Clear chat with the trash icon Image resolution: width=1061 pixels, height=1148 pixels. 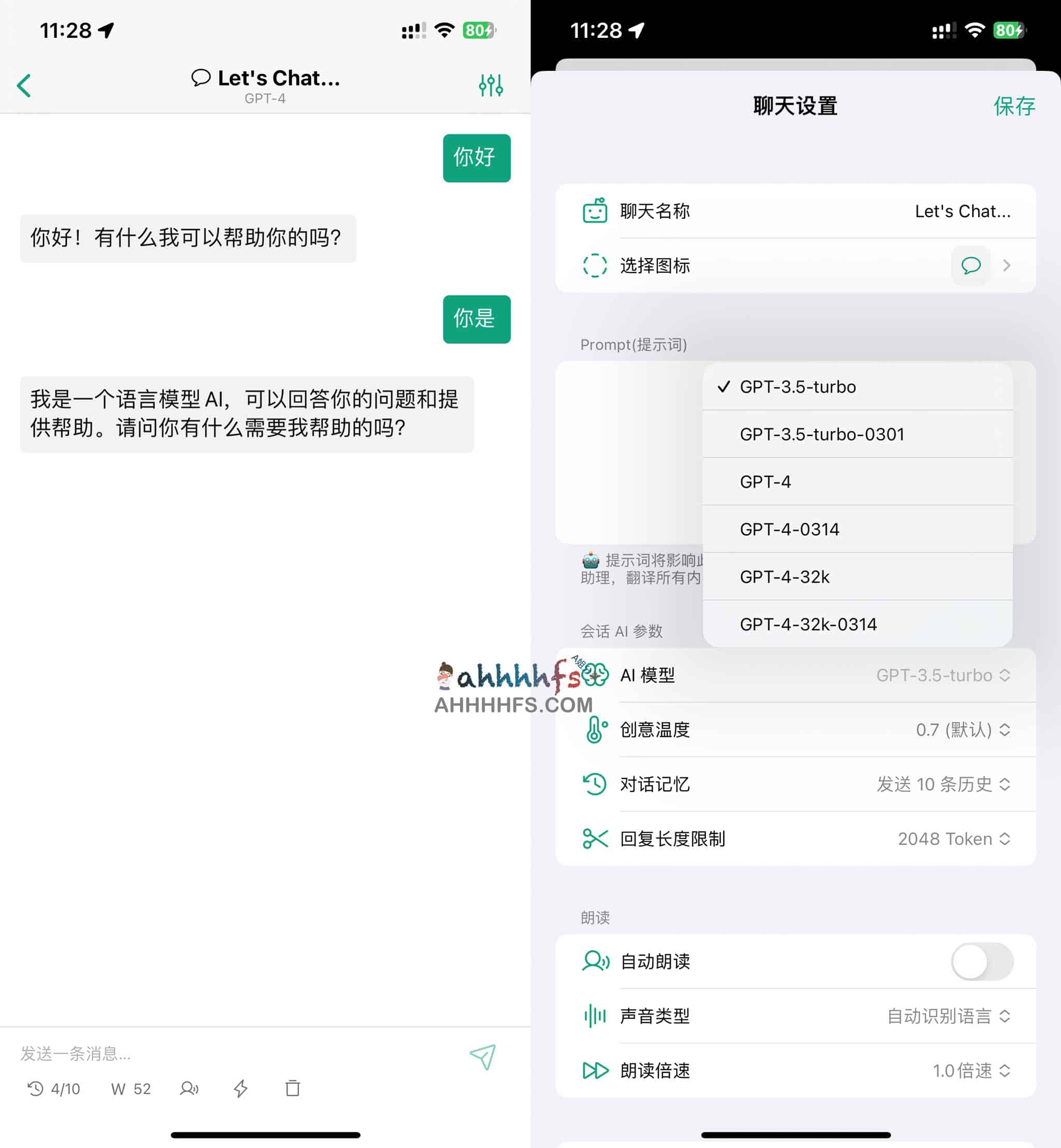tap(293, 1088)
